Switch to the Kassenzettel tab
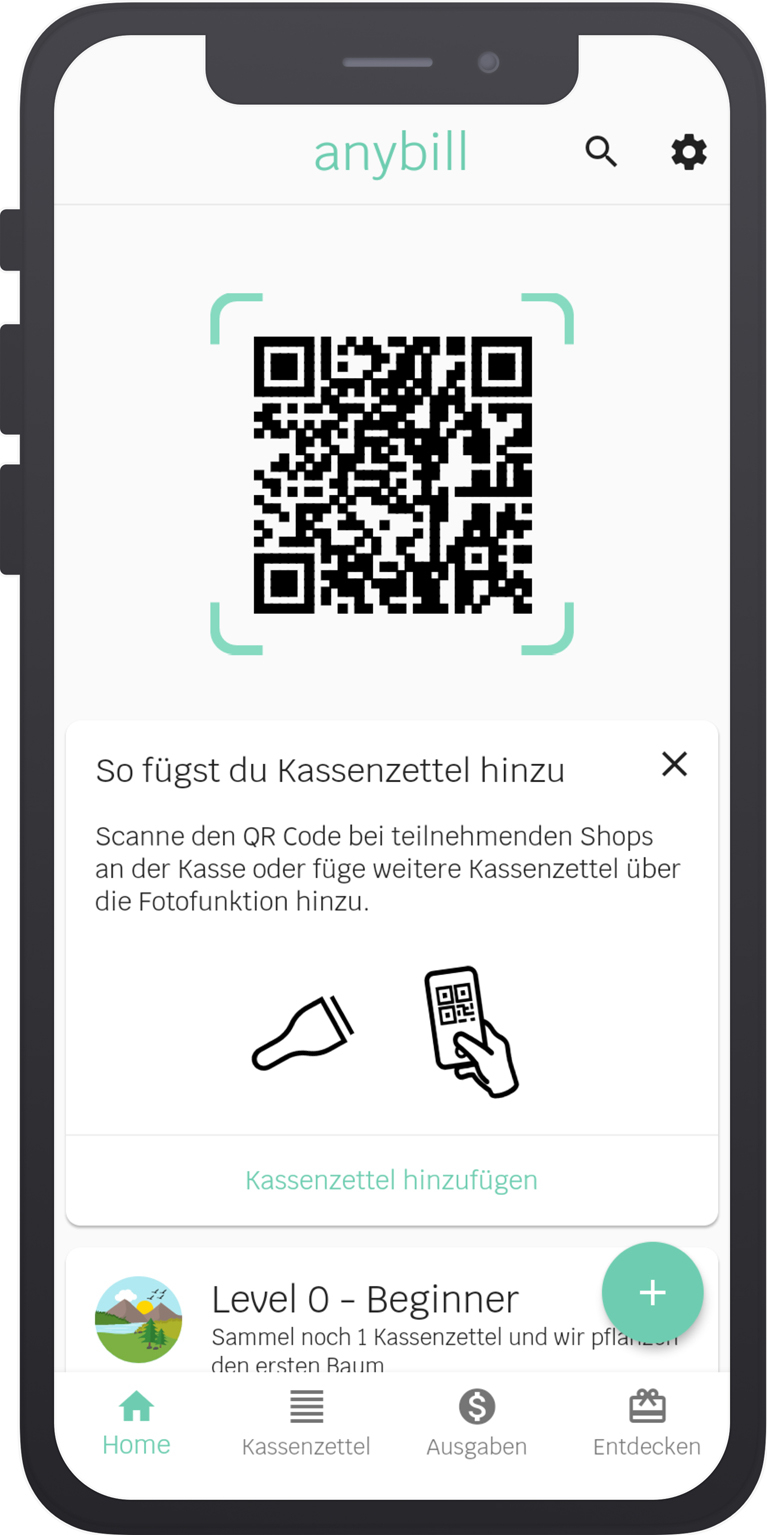767x1535 pixels. click(x=306, y=1424)
